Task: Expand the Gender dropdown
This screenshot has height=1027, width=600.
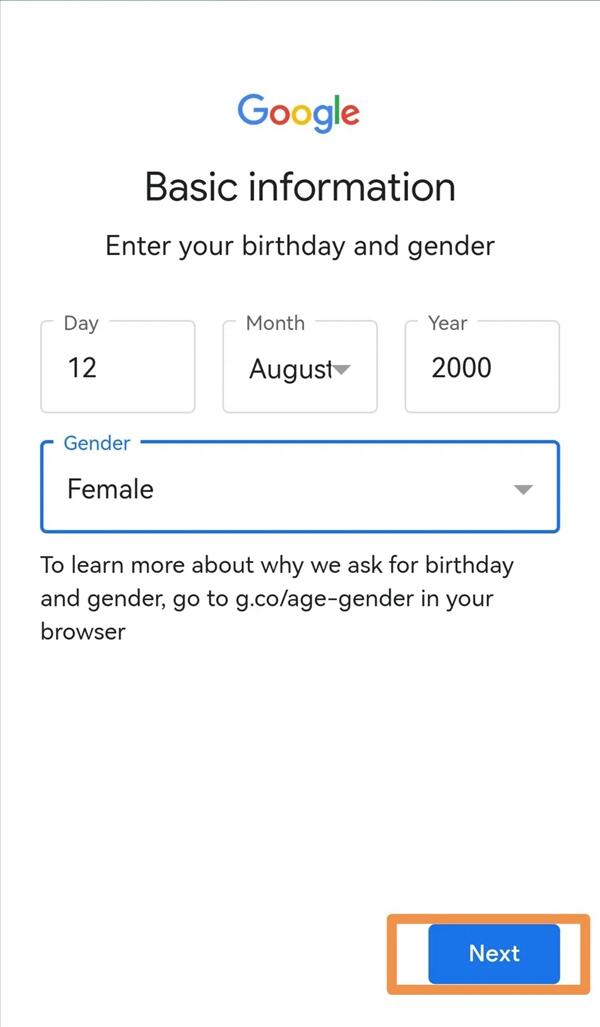Action: 299,489
